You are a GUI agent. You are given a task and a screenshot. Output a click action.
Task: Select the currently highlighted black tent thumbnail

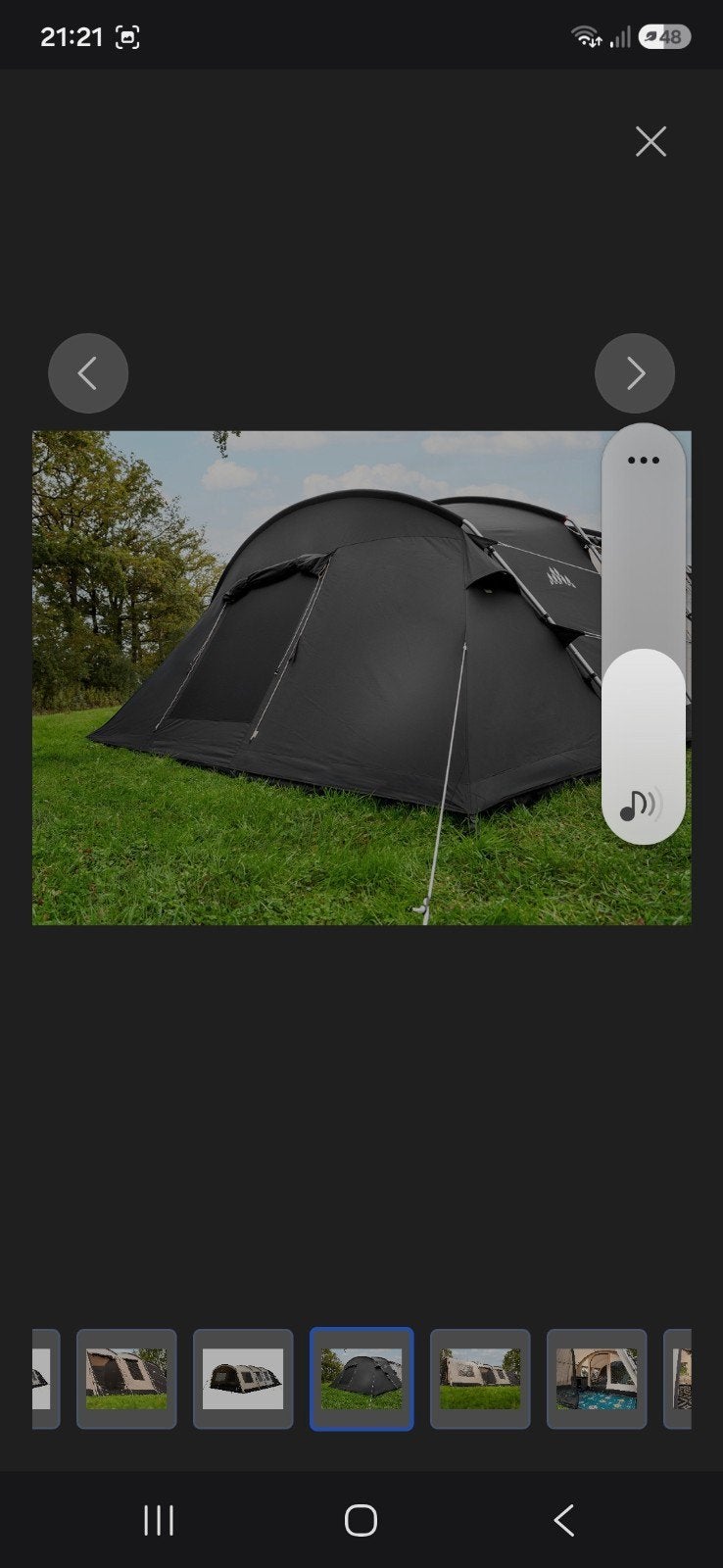(361, 1379)
